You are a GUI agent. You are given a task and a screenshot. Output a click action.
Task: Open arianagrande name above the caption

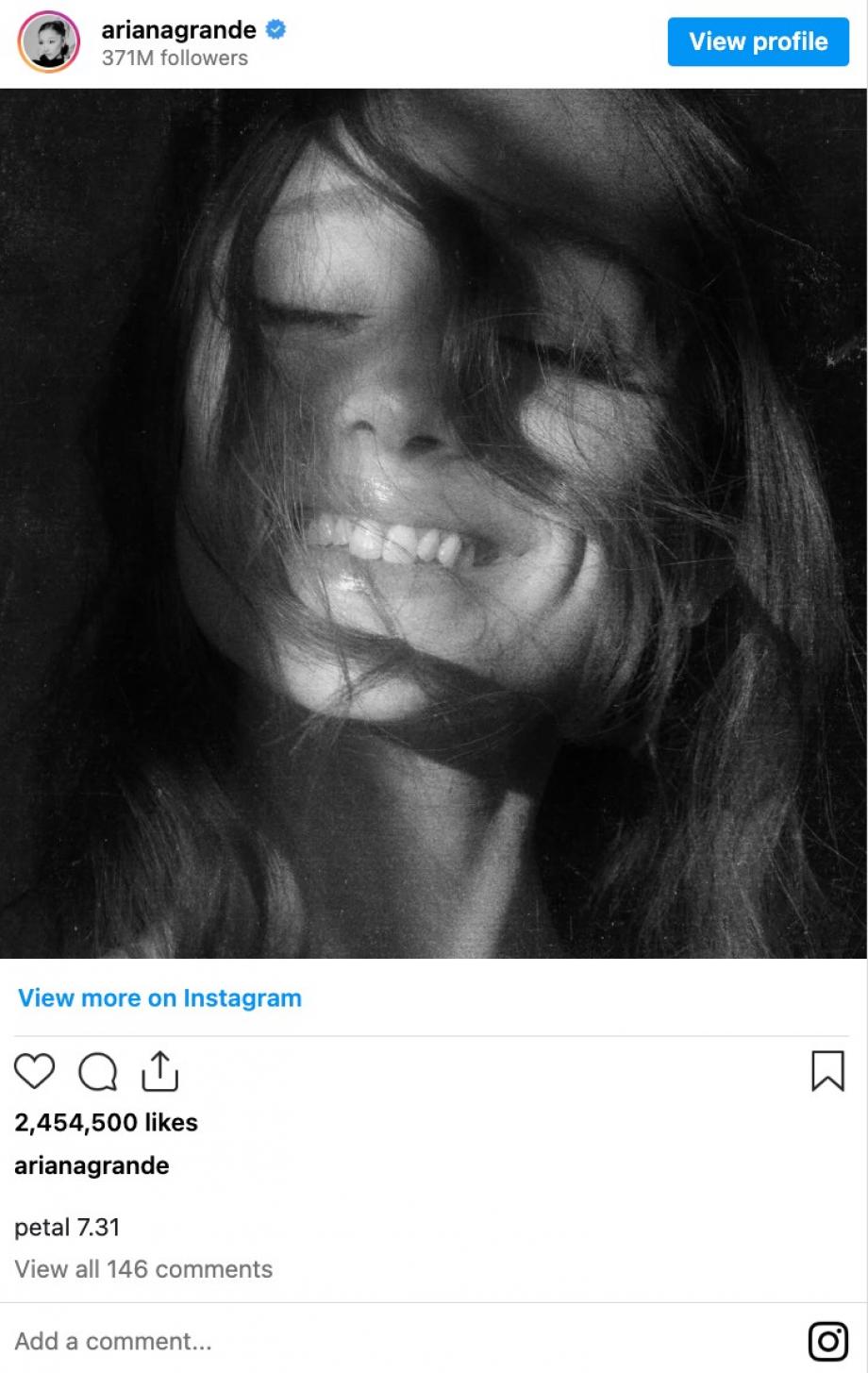click(92, 1165)
